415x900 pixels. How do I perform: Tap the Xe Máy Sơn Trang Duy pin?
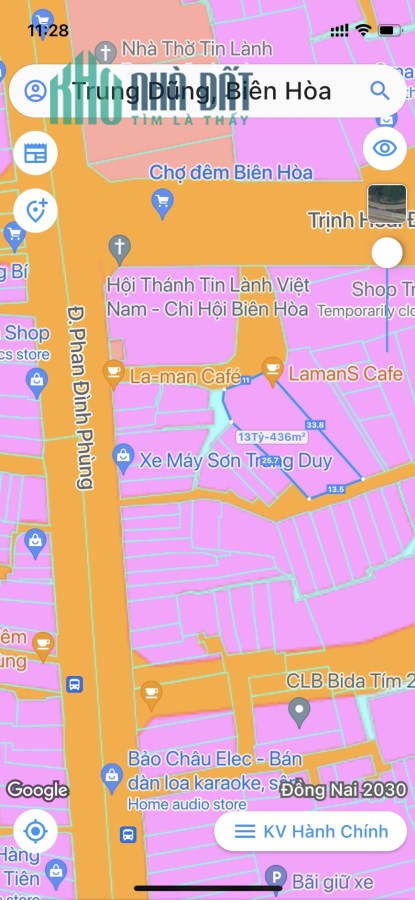123,459
